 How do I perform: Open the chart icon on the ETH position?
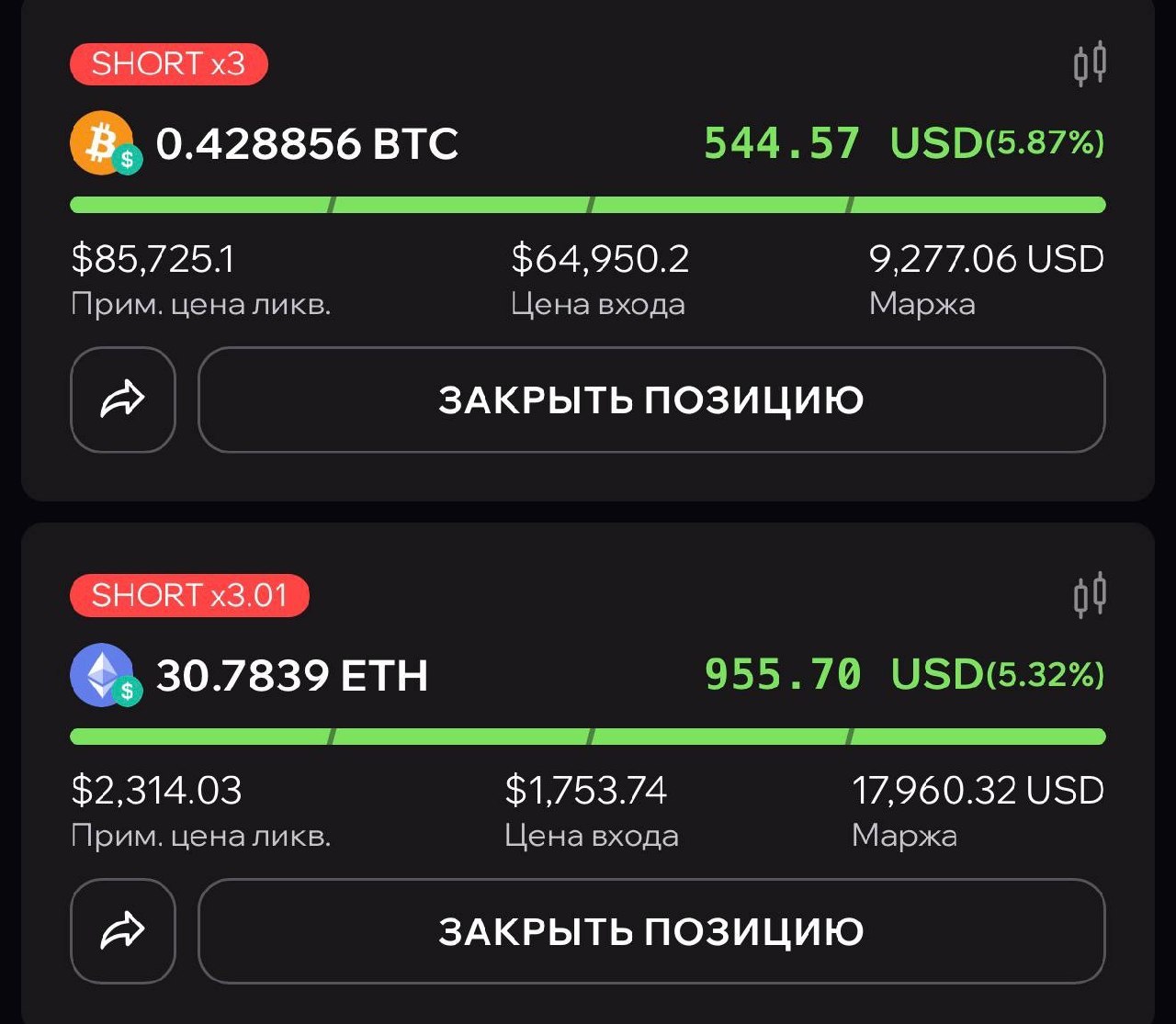click(1090, 596)
